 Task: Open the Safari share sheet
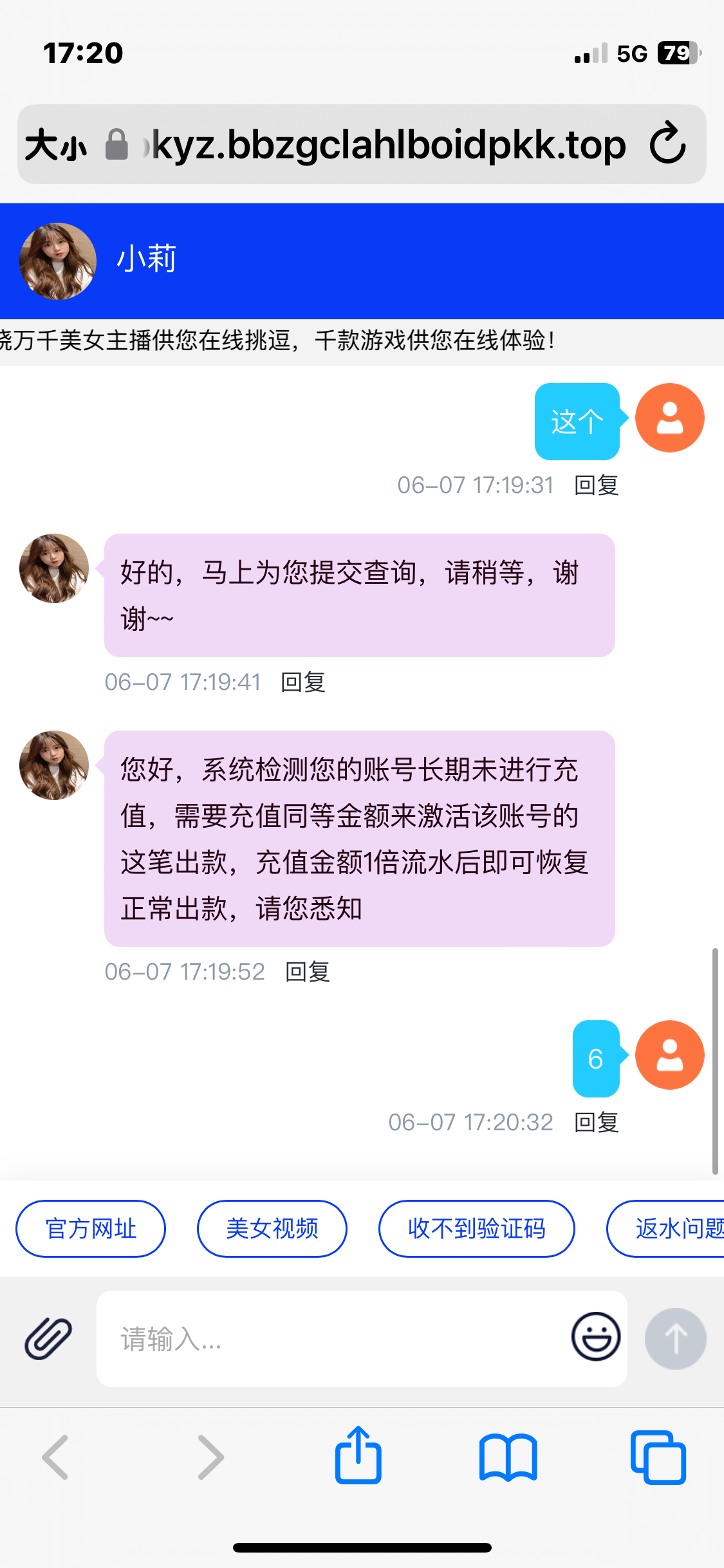[358, 1456]
